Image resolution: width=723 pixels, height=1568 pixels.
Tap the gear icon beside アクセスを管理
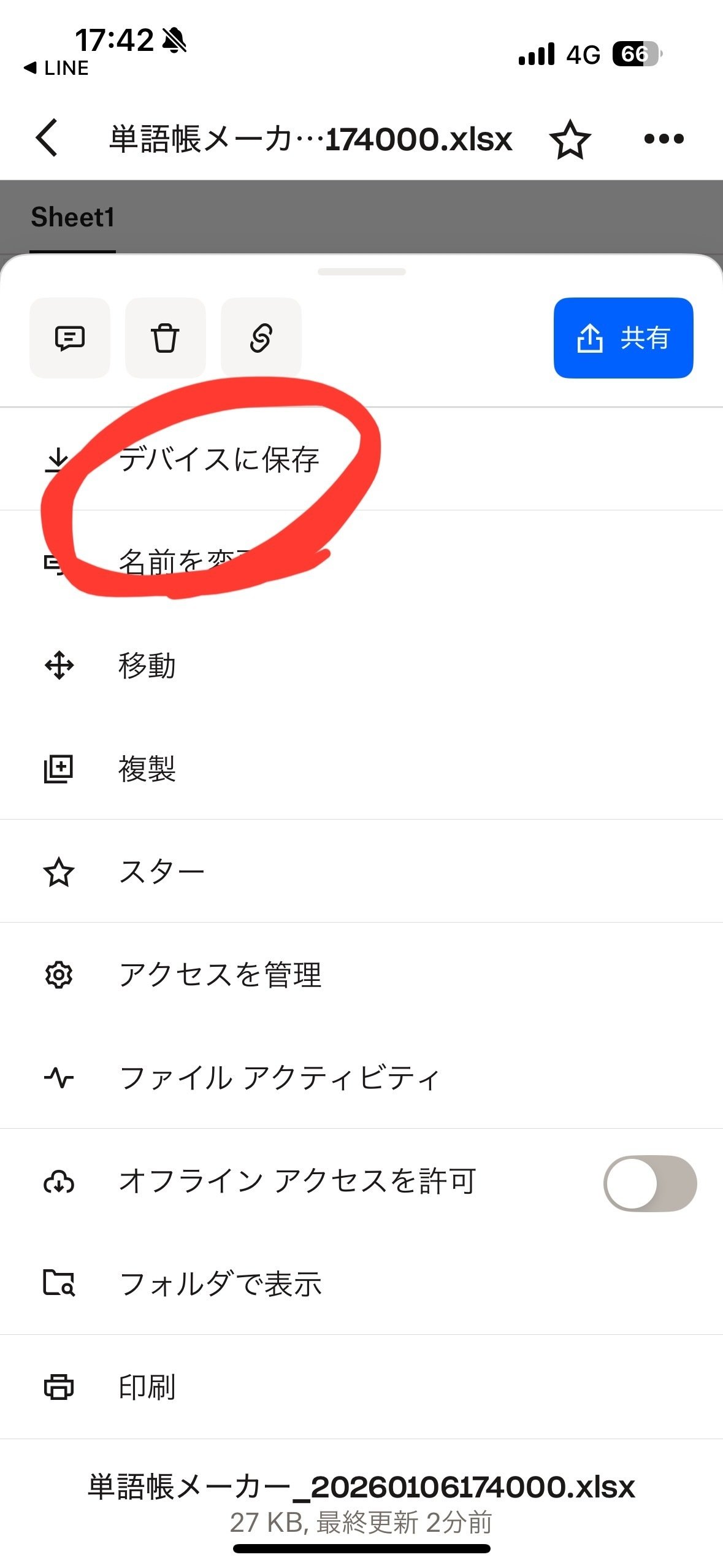58,974
